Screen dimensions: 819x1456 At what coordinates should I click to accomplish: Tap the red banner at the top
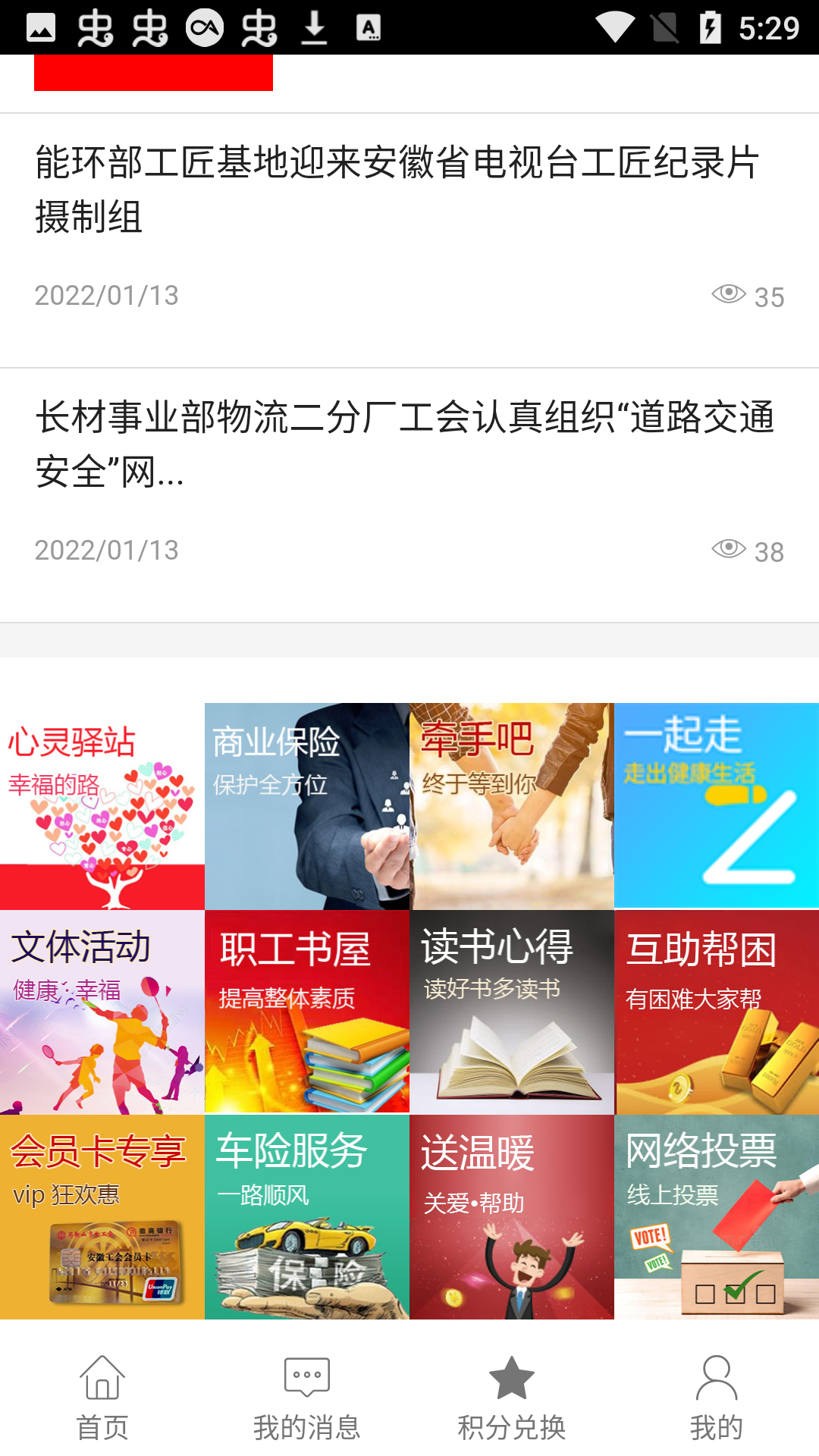click(x=152, y=74)
